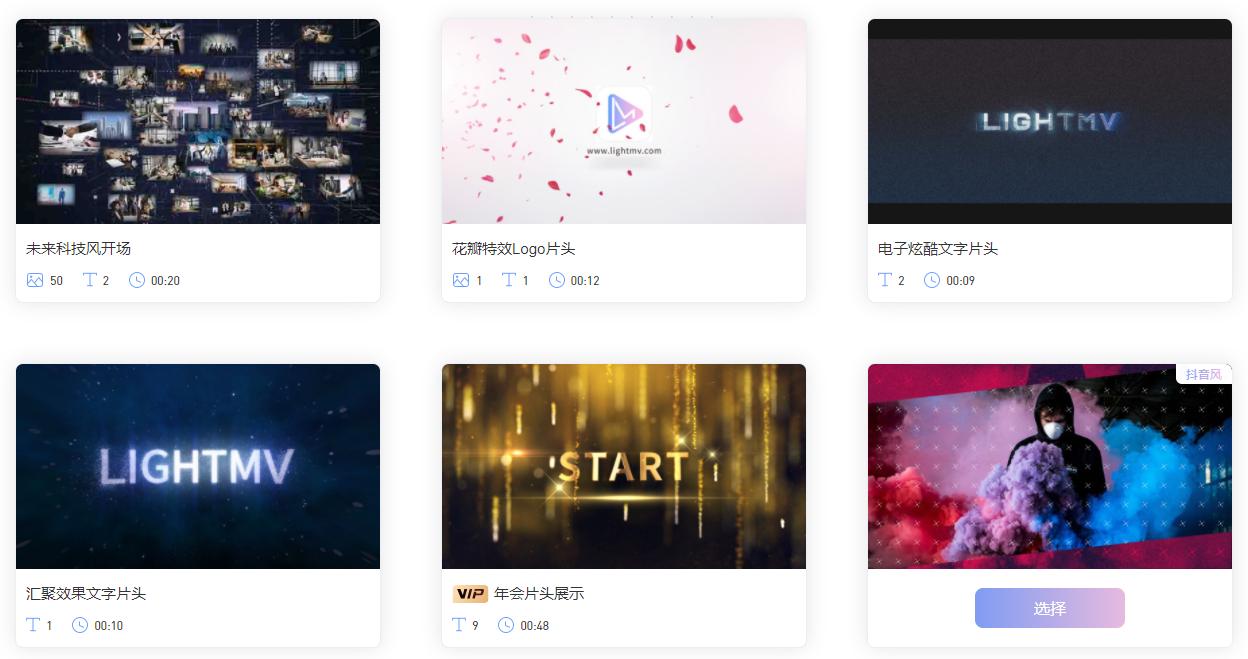Open the 花瓣特效Logo片头 template
Viewport: 1248px width, 659px height.
[623, 122]
